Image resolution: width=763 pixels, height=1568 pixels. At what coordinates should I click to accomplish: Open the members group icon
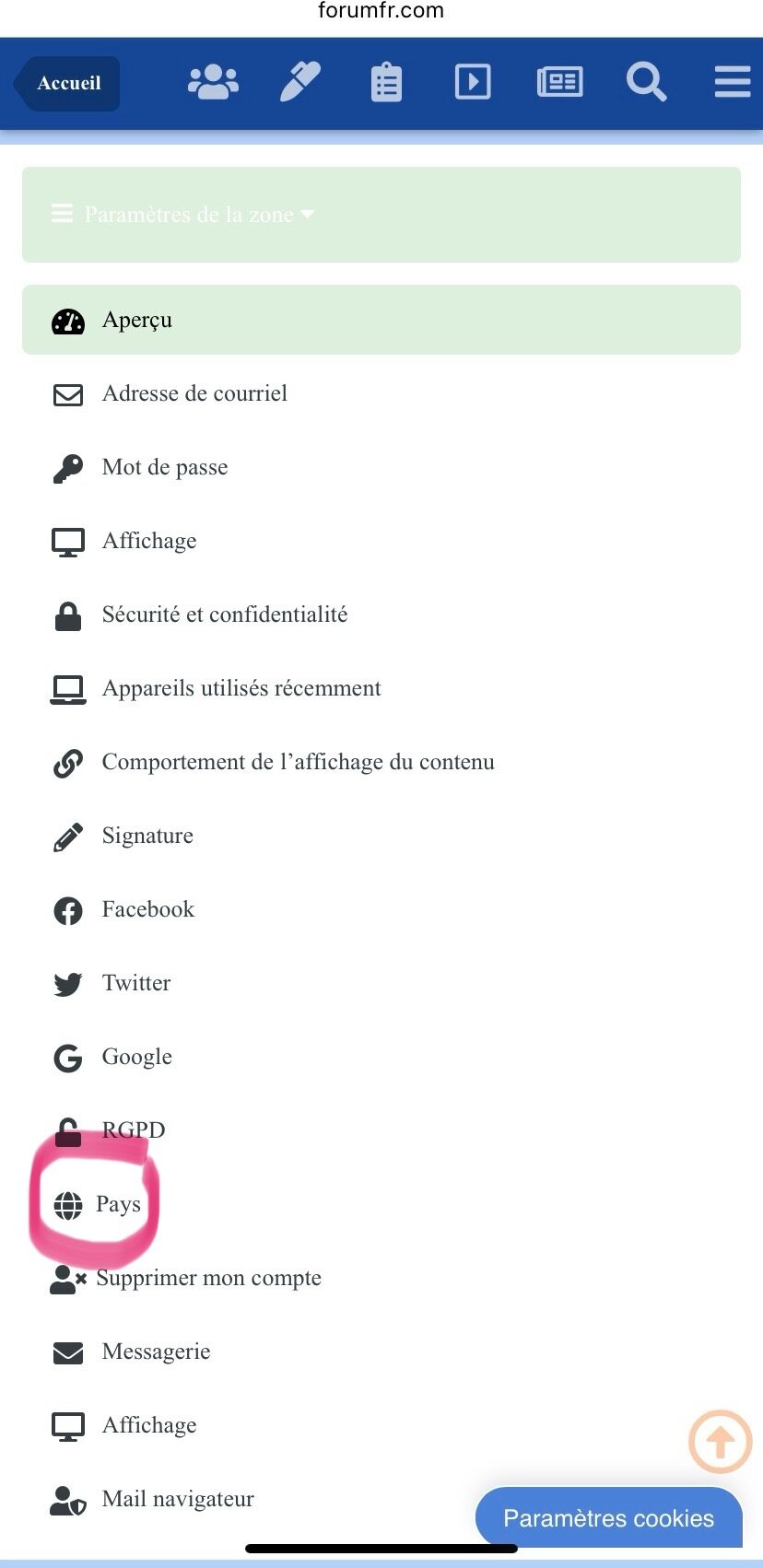point(213,82)
